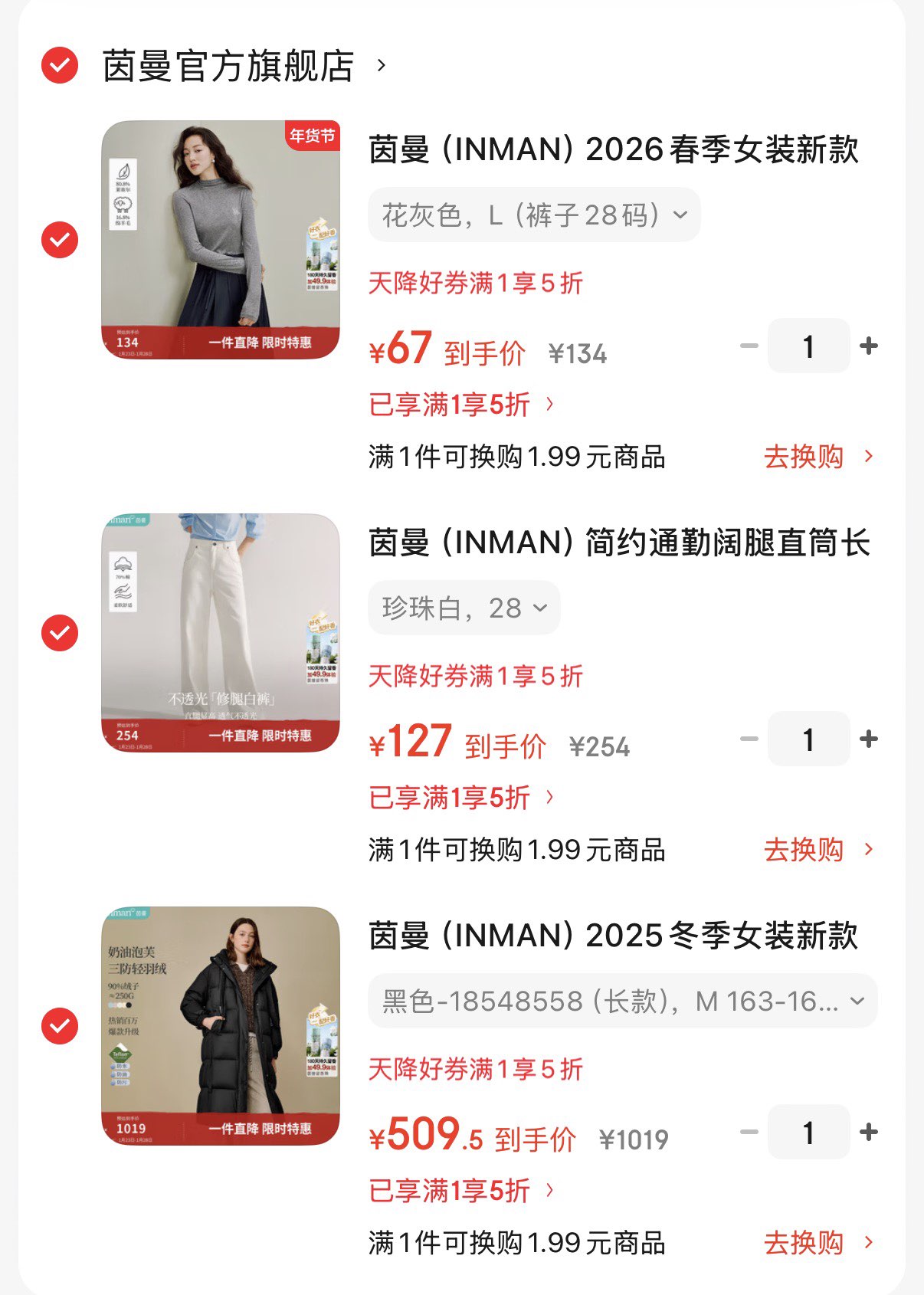924x1295 pixels.
Task: Tap 去换购 under the ¥67 item
Action: pos(817,457)
